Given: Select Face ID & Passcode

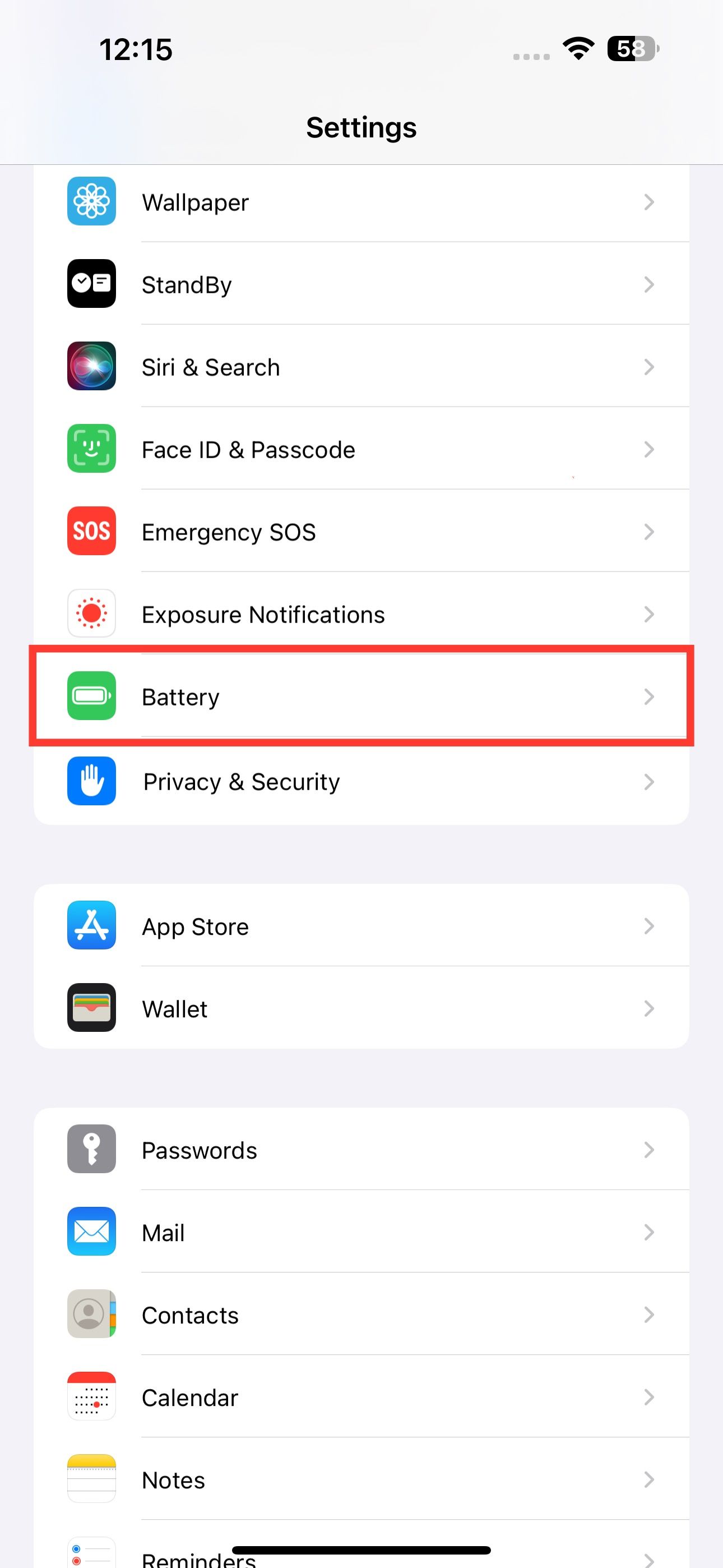Looking at the screenshot, I should coord(361,450).
